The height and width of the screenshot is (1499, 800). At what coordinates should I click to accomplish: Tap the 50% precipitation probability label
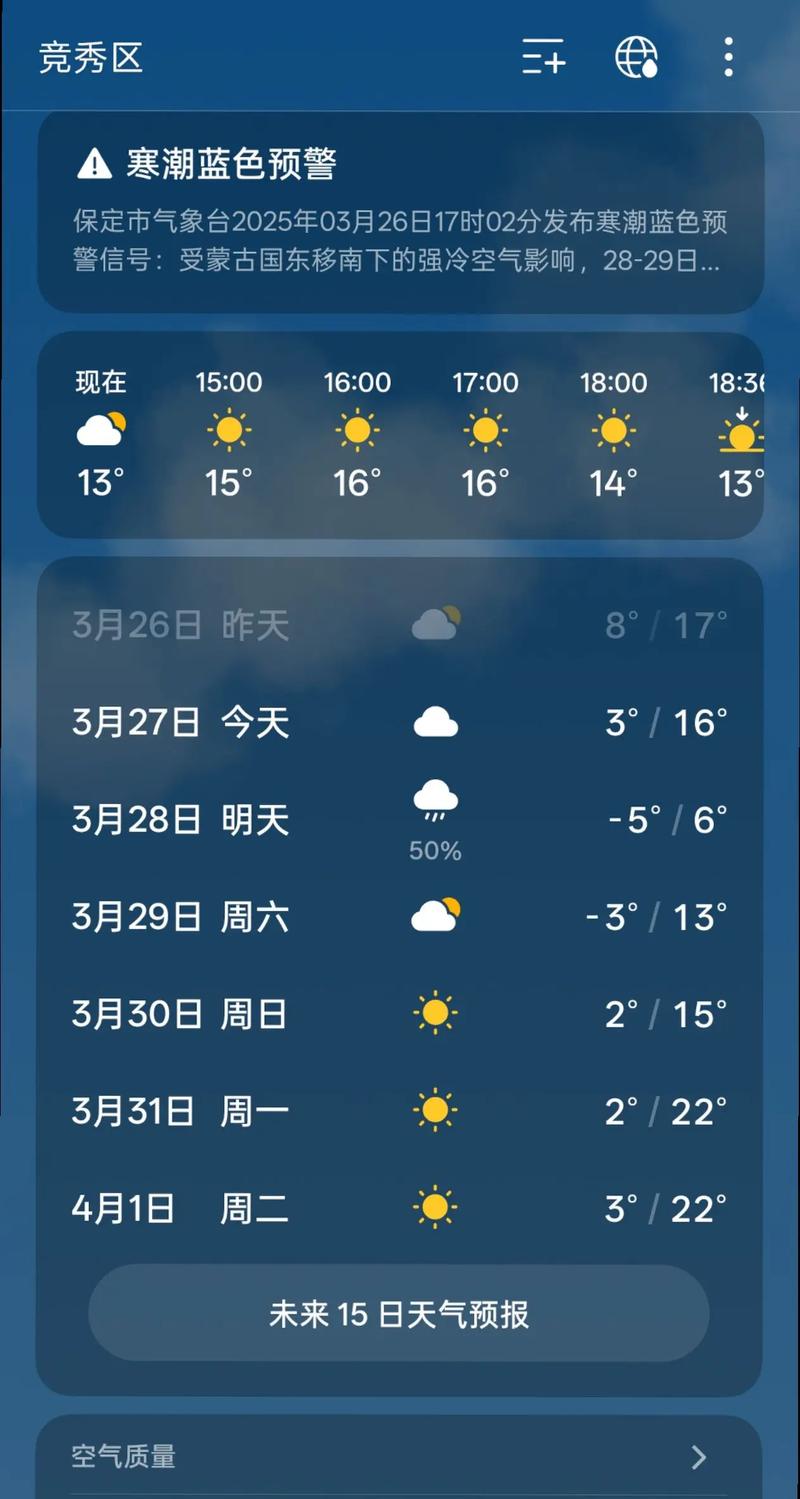click(434, 852)
